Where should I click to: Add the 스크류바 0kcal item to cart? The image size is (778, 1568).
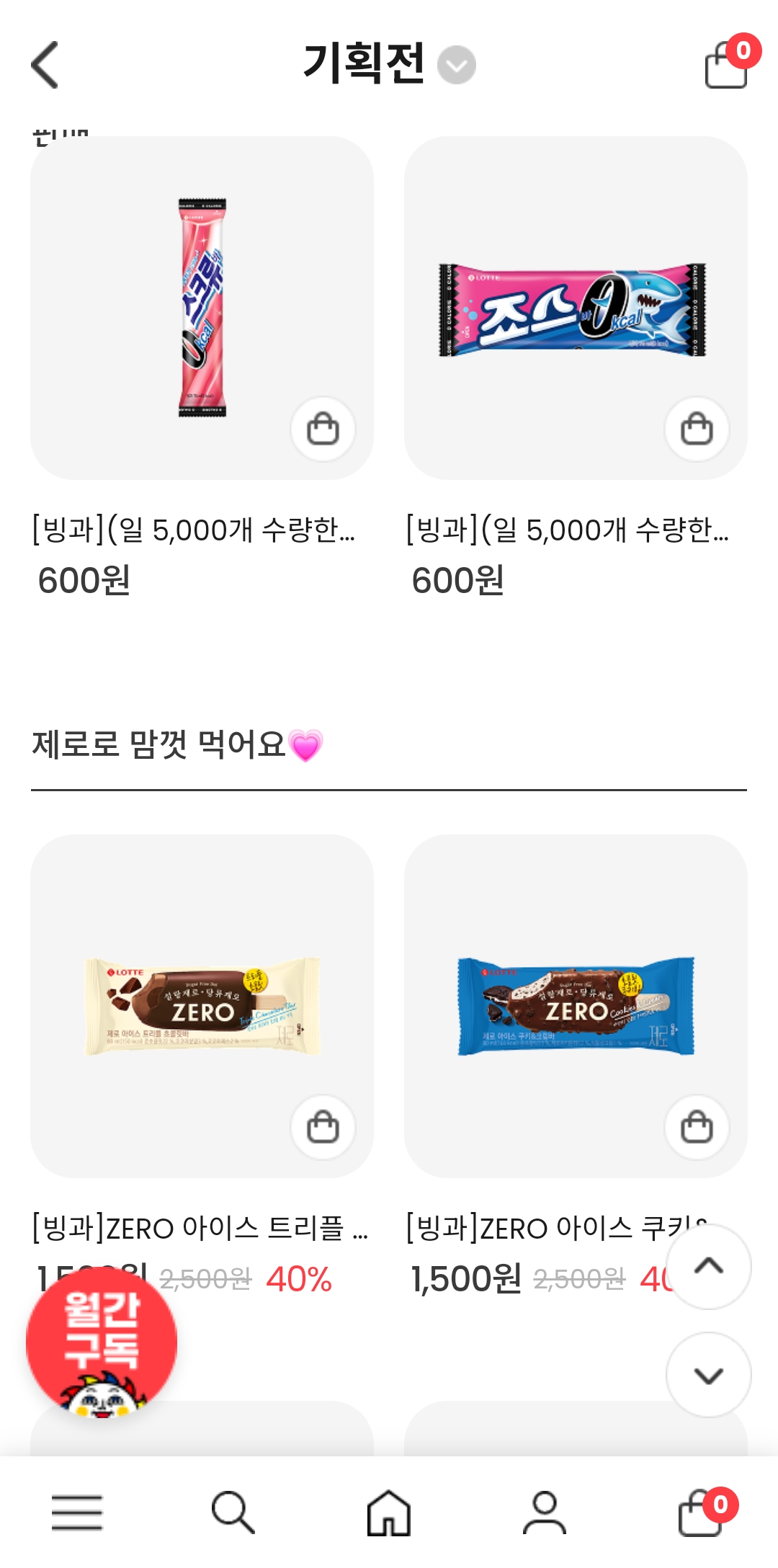pos(323,429)
